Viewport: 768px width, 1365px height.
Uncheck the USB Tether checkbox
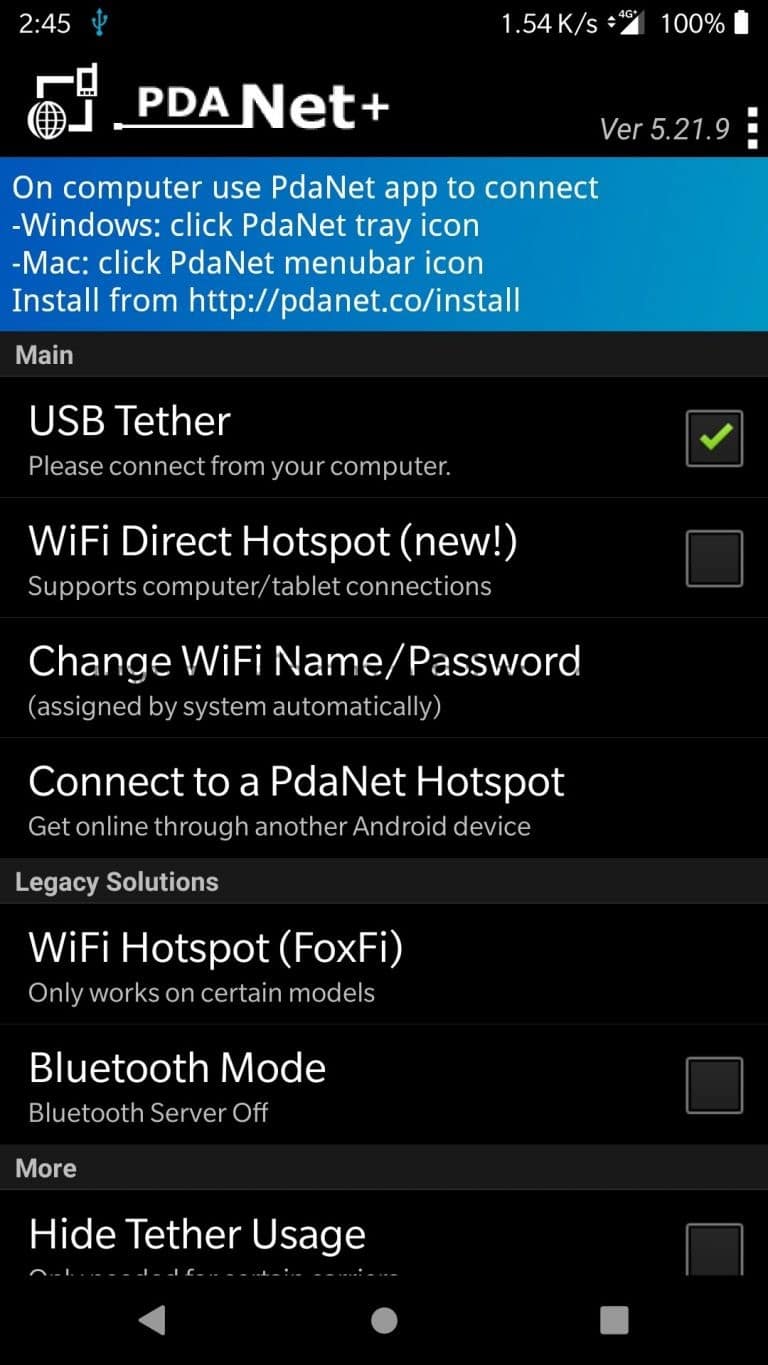[x=714, y=438]
